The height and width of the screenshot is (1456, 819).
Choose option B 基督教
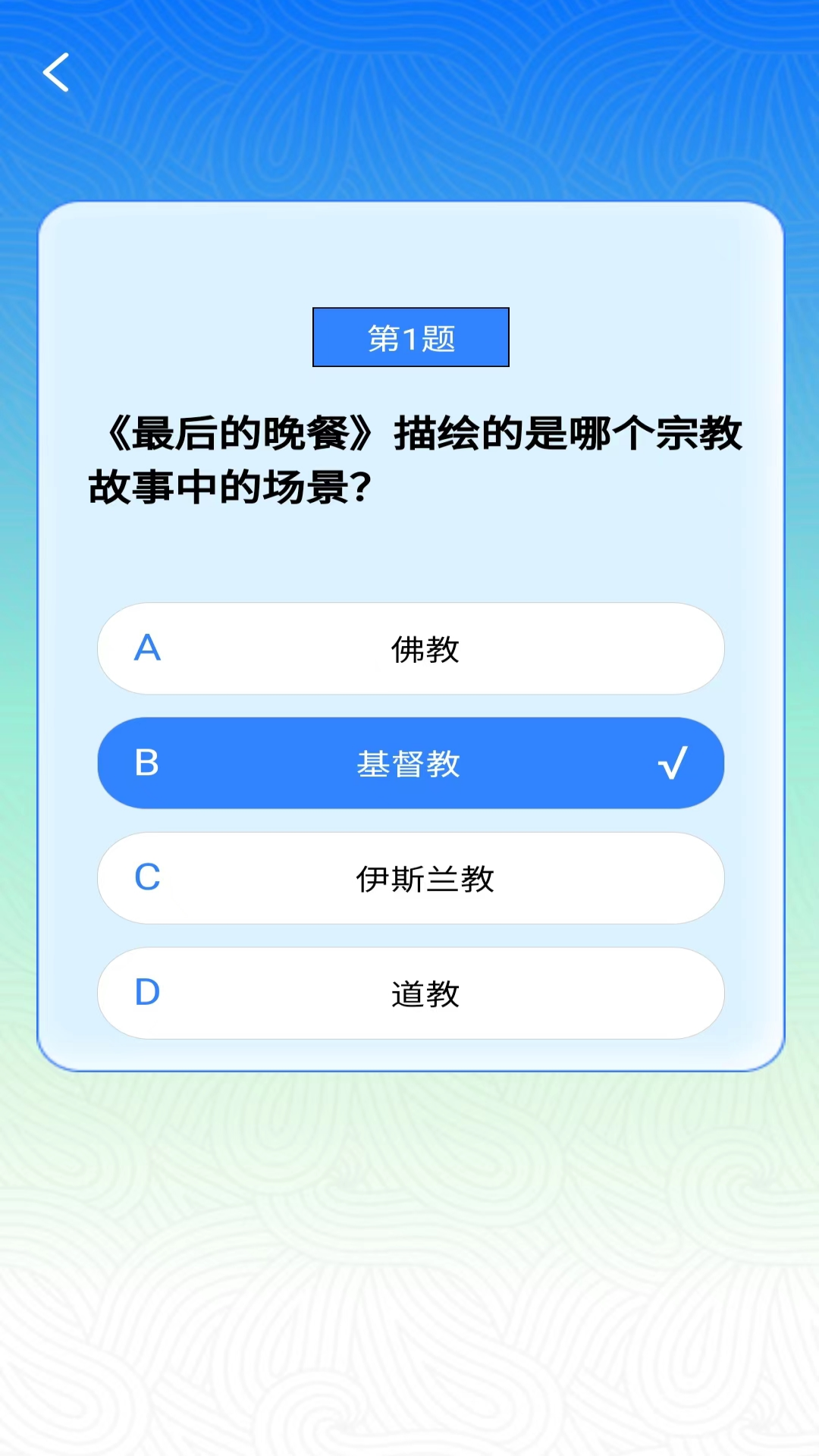(x=410, y=764)
